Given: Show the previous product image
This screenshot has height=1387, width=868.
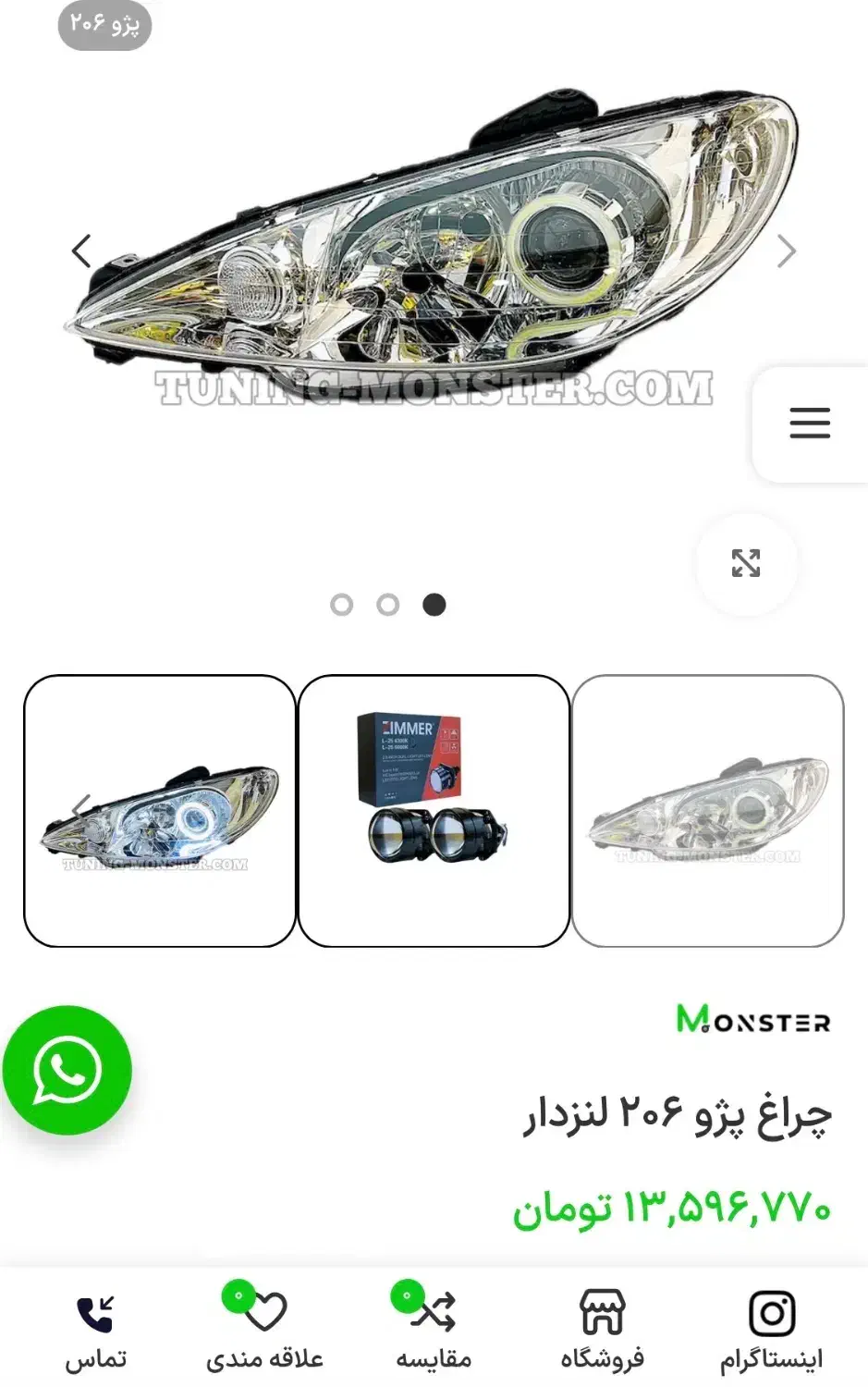Looking at the screenshot, I should tap(82, 251).
